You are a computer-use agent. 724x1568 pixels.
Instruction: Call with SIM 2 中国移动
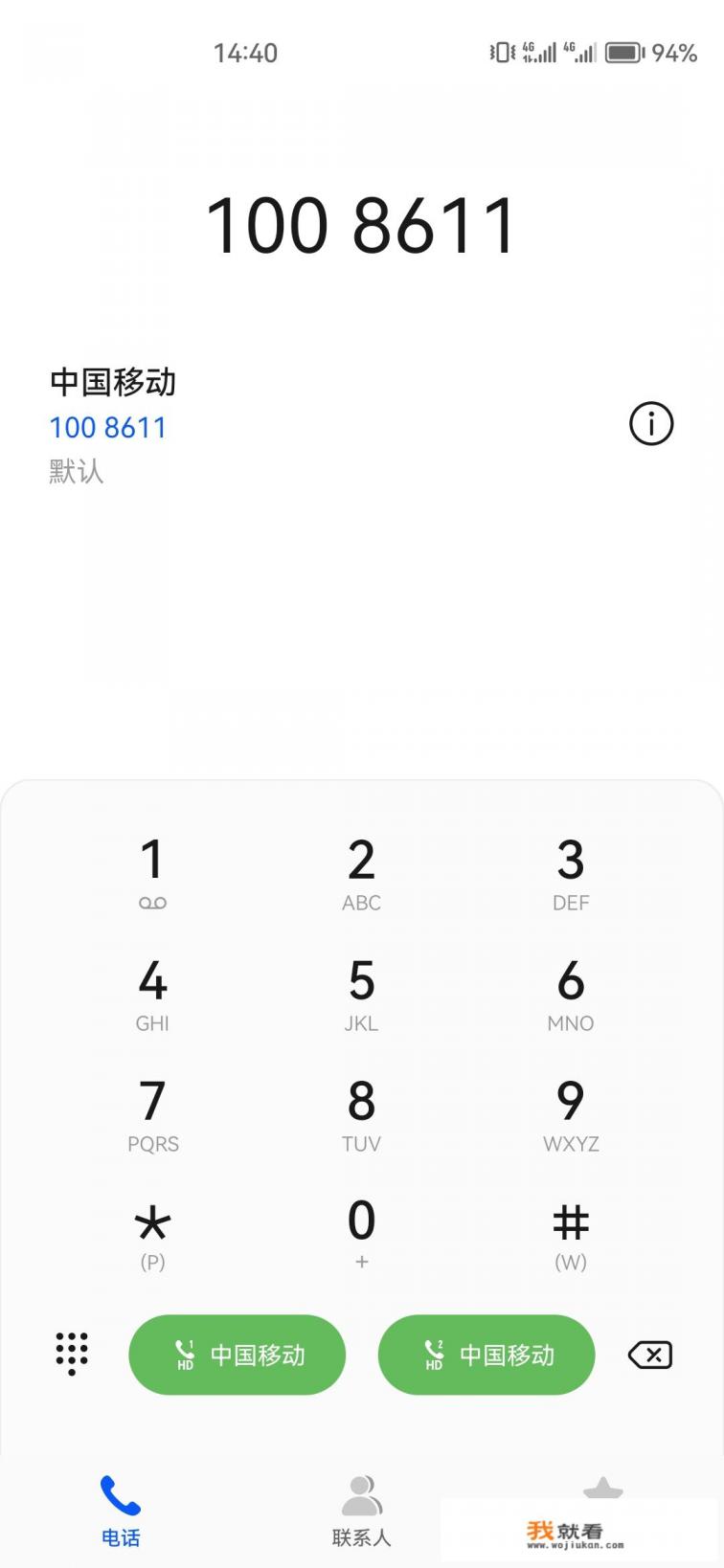486,1355
